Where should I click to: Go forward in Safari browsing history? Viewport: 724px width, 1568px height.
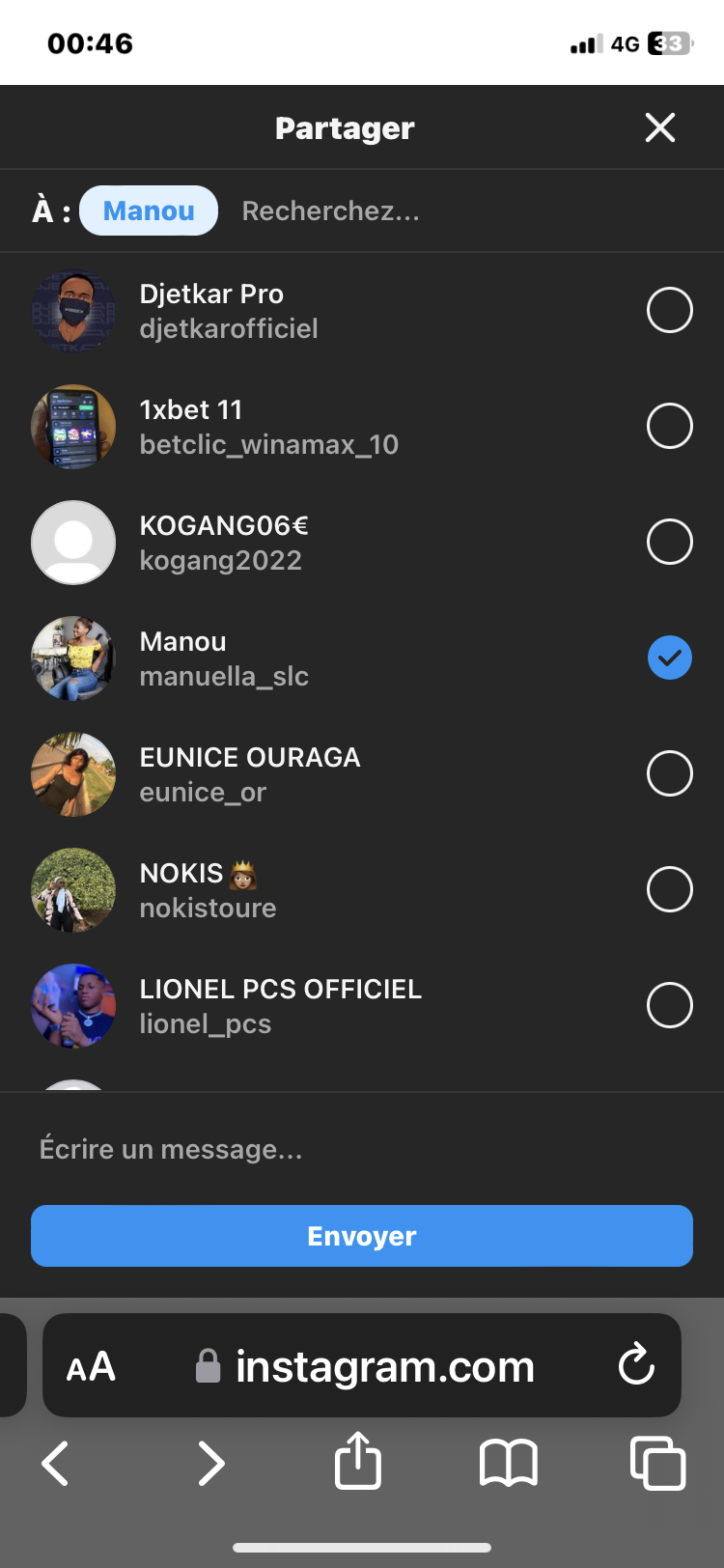(x=210, y=1463)
